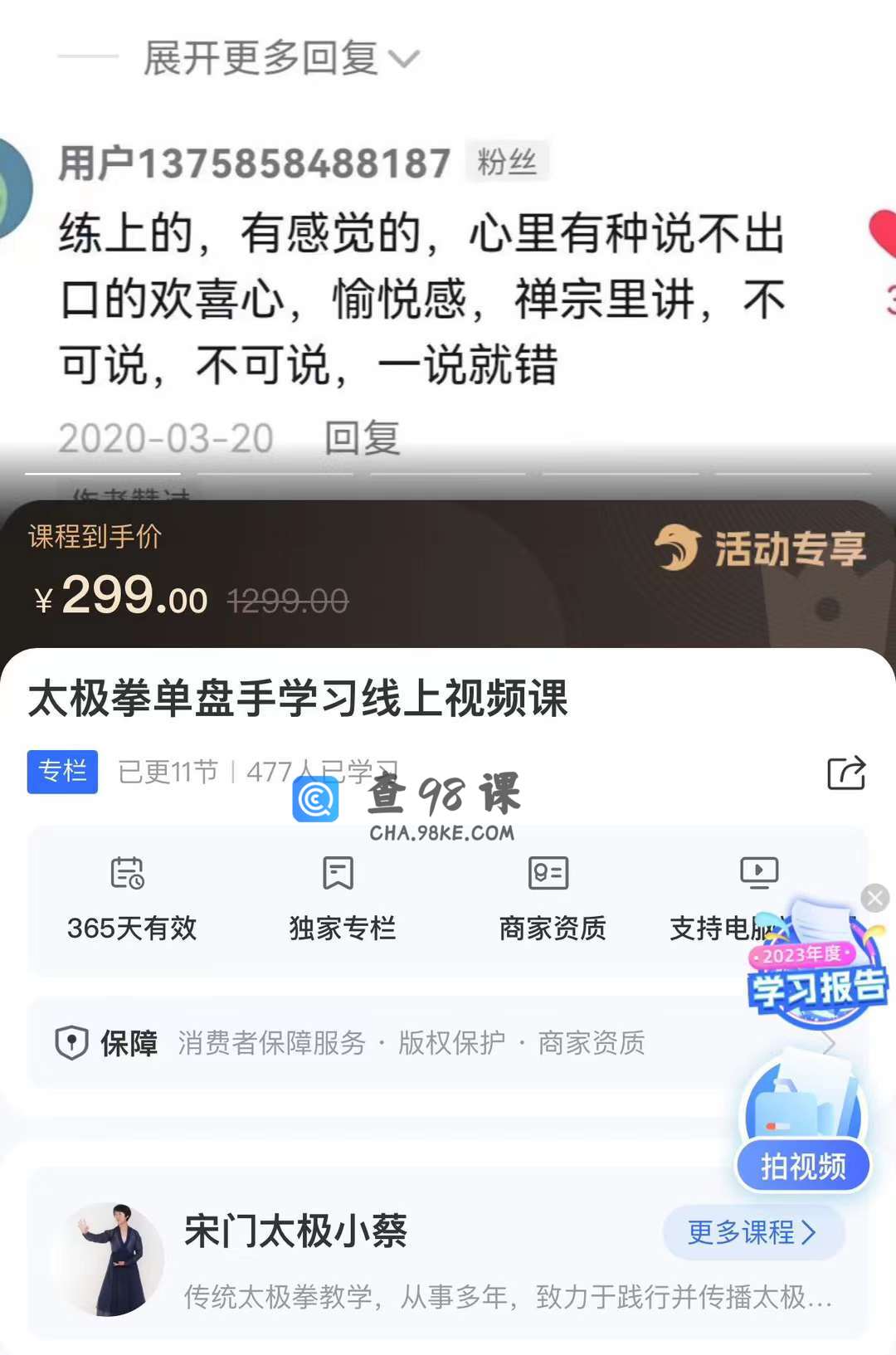Tap the 活动专享 promotion badge
Screen dimensions: 896x1355
pyautogui.click(x=761, y=549)
